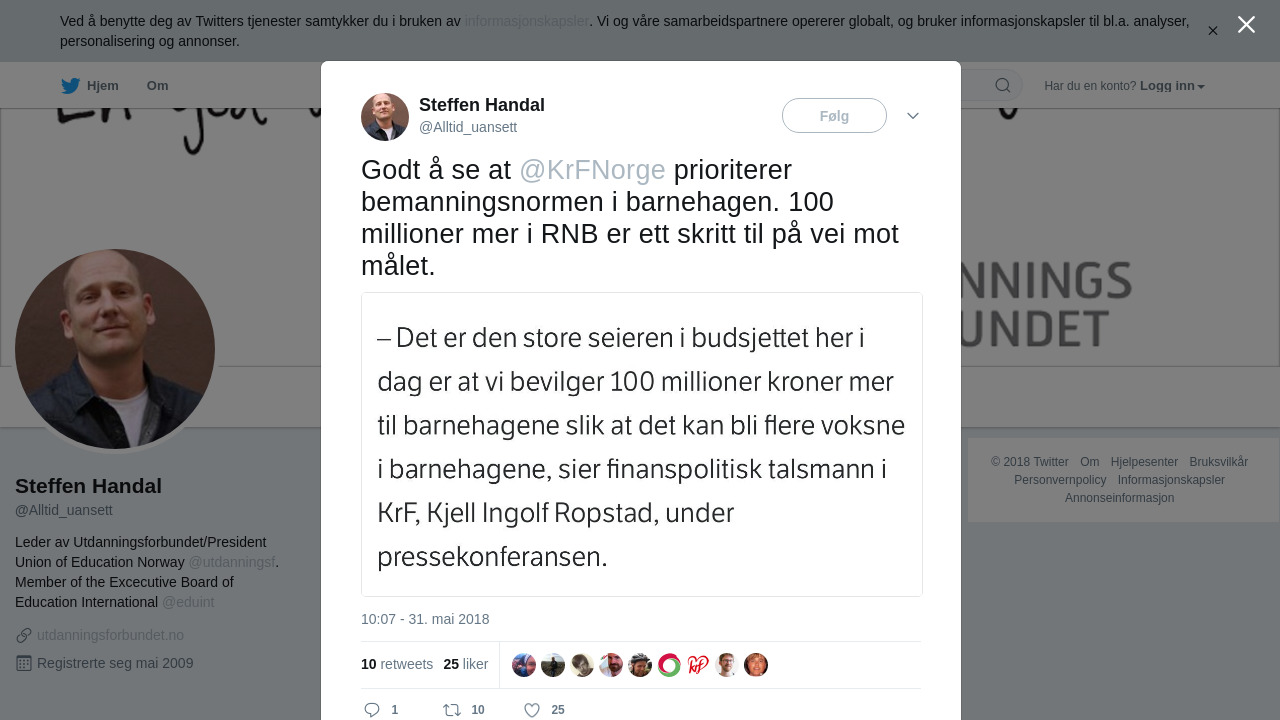The width and height of the screenshot is (1280, 720).
Task: Open the Om page in the top bar
Action: [158, 86]
